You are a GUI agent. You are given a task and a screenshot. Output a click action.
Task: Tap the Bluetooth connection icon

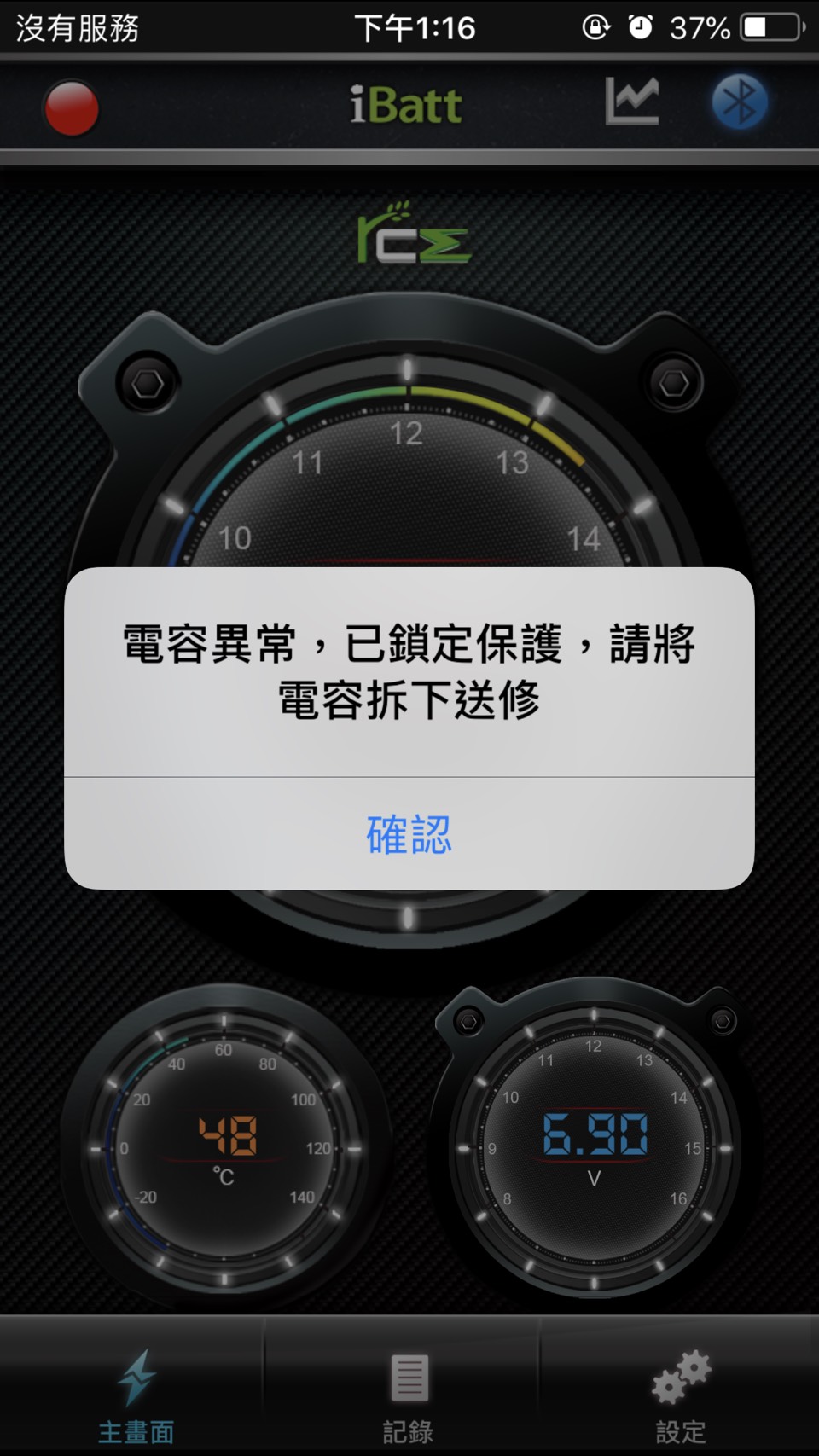(740, 102)
